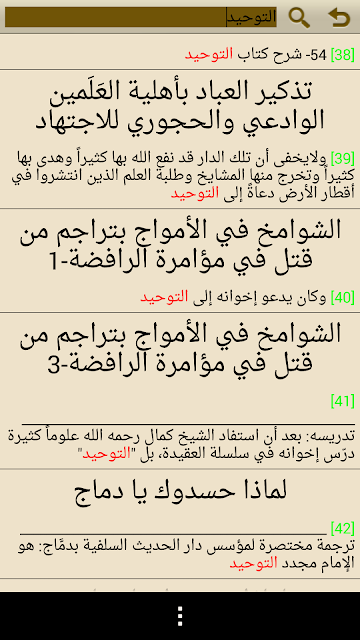The image size is (360, 640).
Task: Tap the search field containing التوحيد
Action: (x=141, y=17)
